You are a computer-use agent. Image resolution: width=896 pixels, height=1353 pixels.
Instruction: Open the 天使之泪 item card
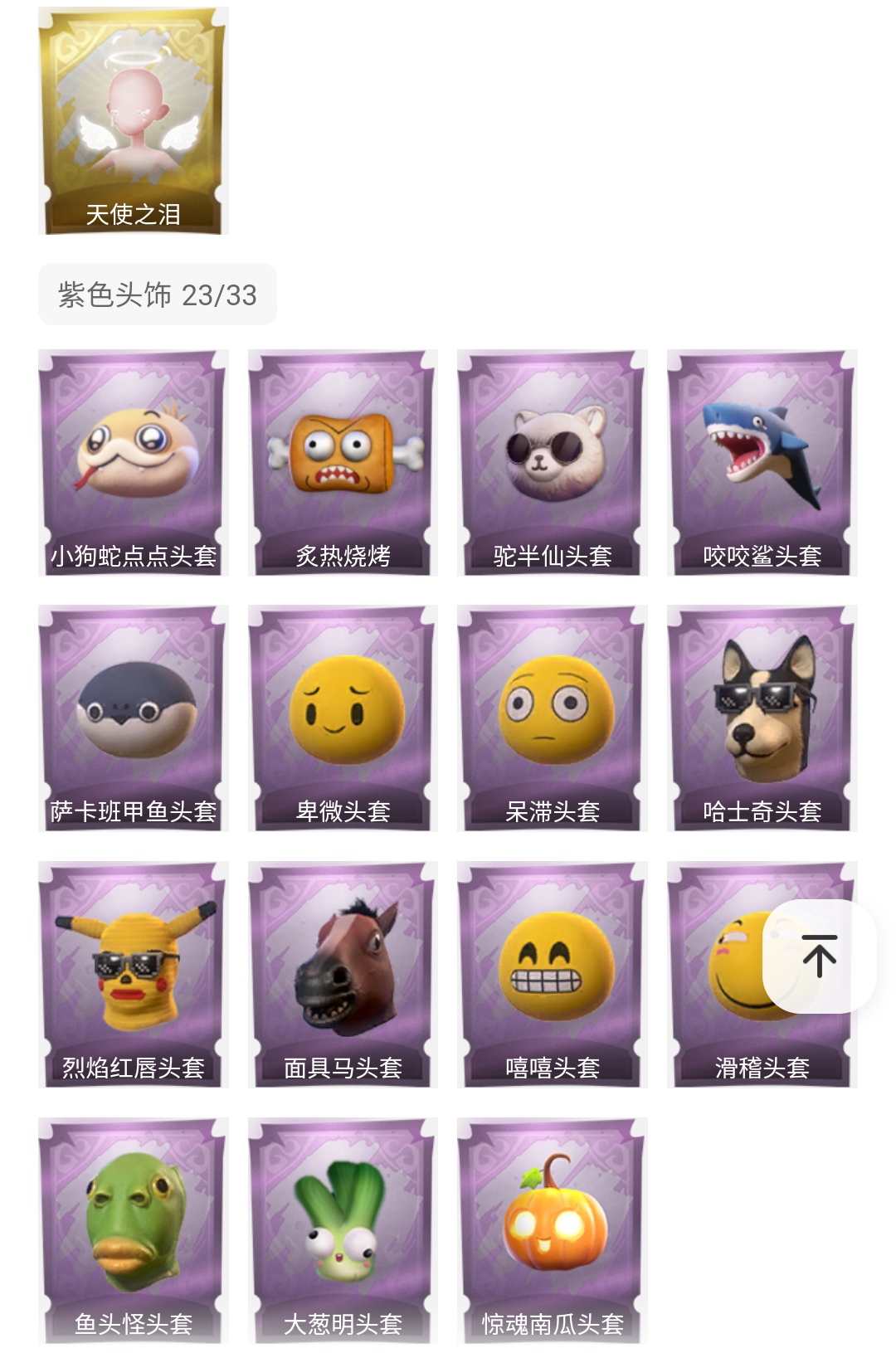pyautogui.click(x=133, y=121)
